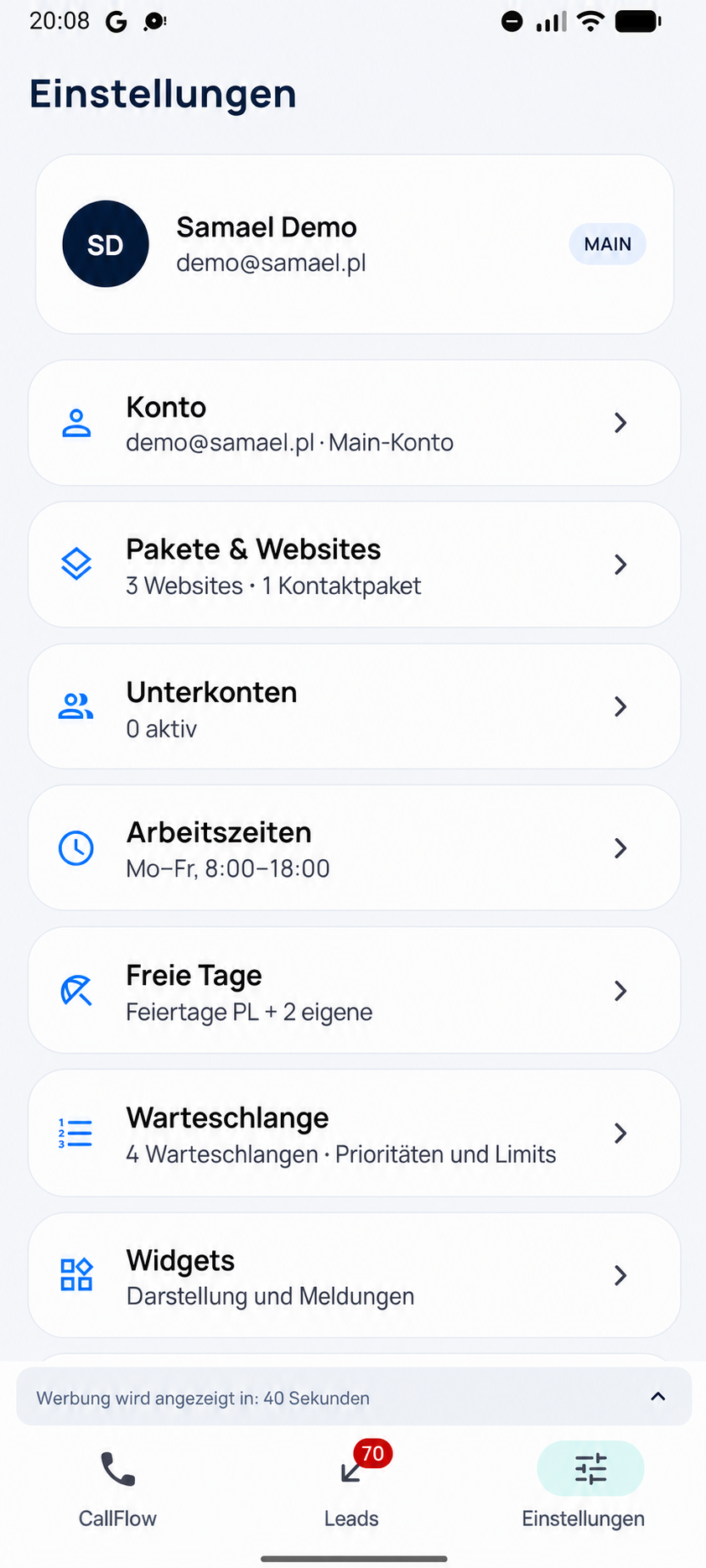Open Pakete & Websites
The height and width of the screenshot is (1568, 706).
click(354, 565)
